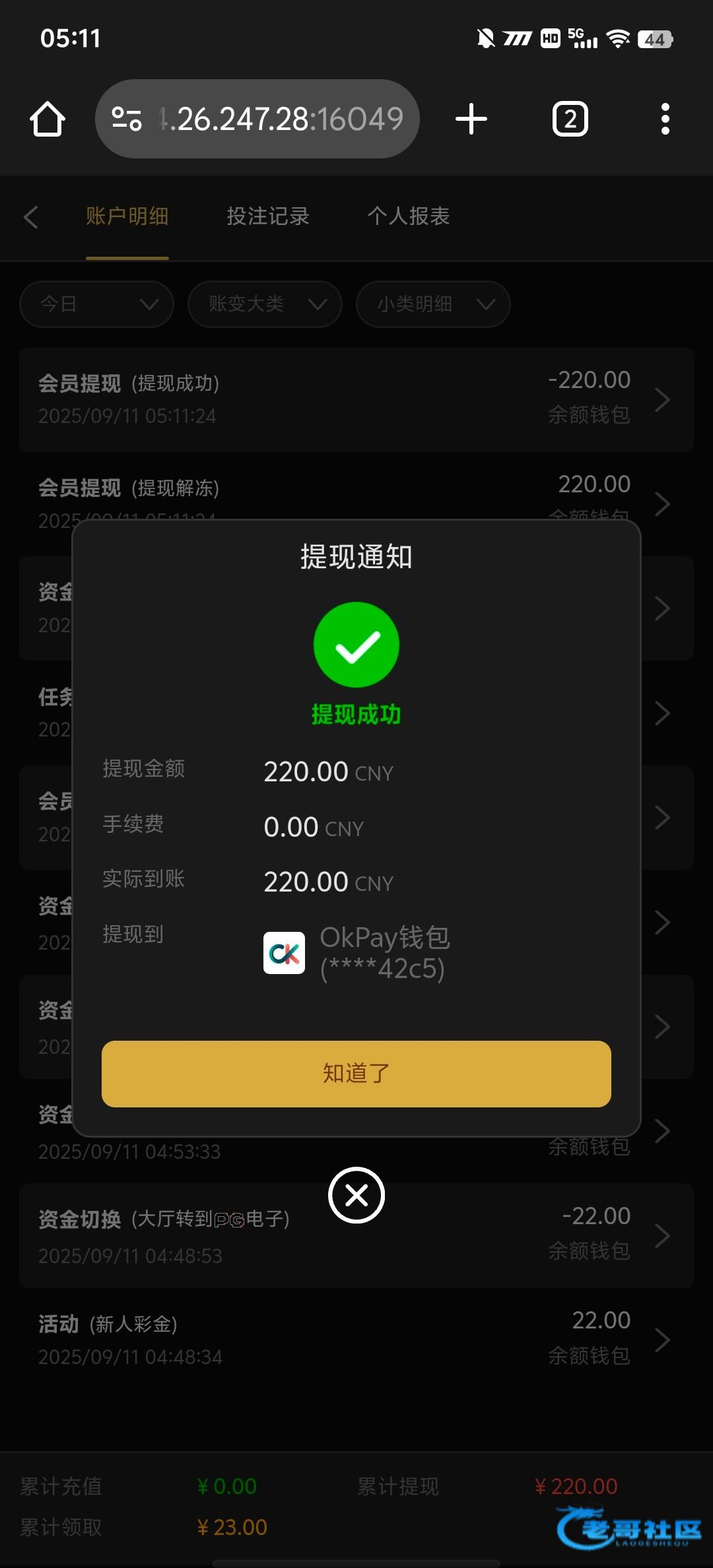
Task: Open 会员提现 (提现成功) record
Action: coord(356,399)
